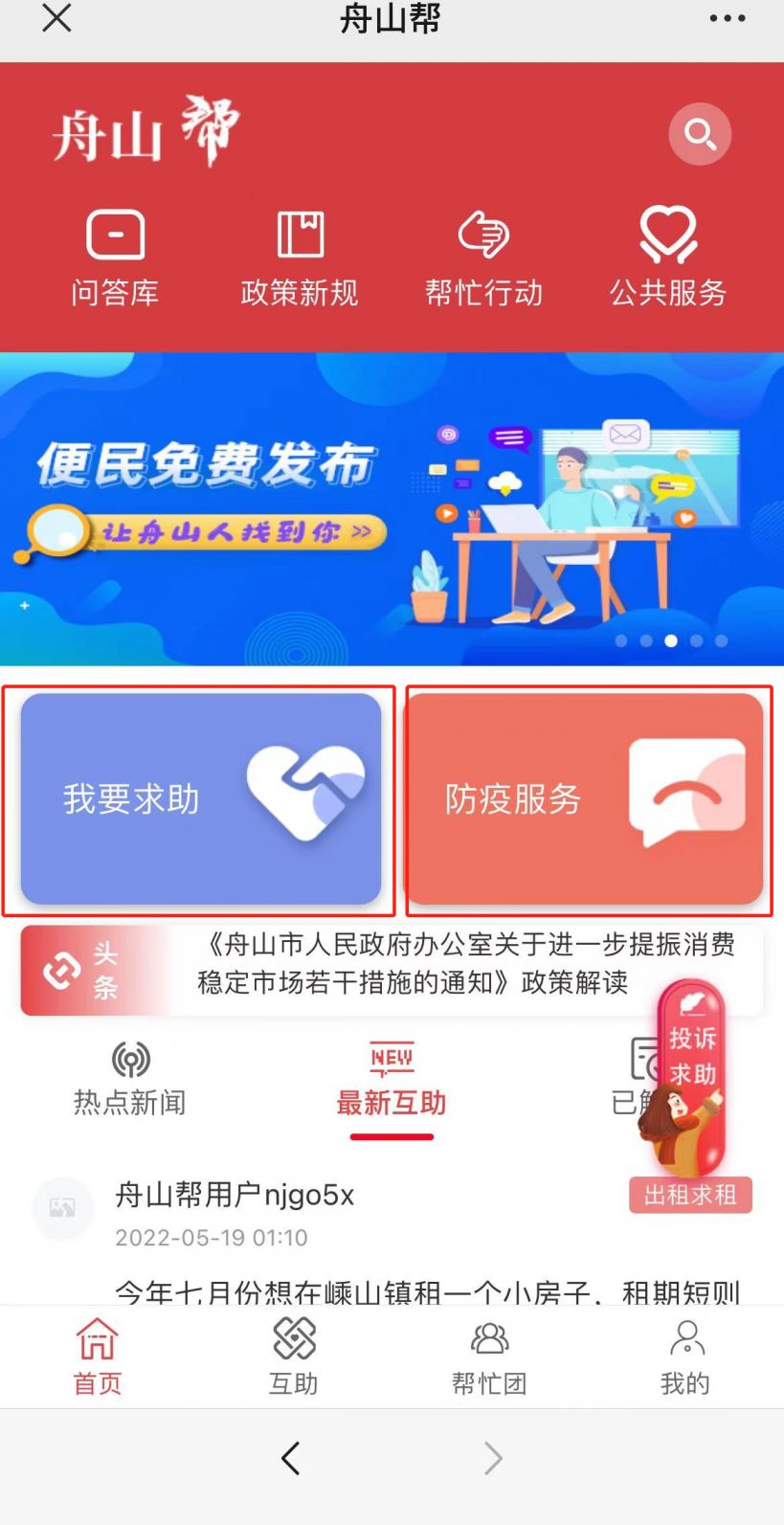784x1525 pixels.
Task: Close the 舟山帮 mini program page
Action: (56, 17)
